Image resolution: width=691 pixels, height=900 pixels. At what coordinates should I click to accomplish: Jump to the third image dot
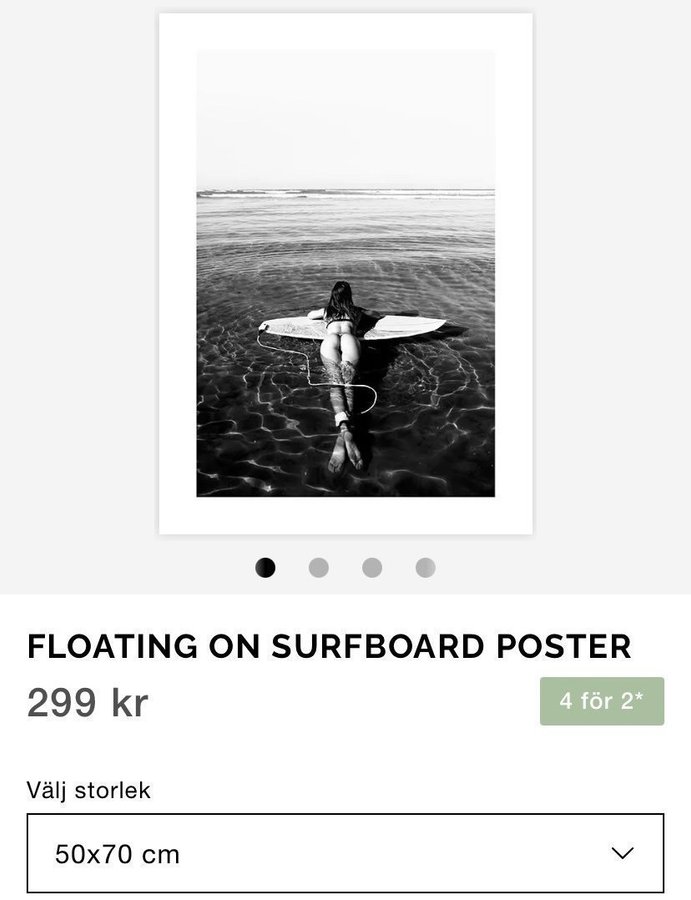tap(372, 568)
